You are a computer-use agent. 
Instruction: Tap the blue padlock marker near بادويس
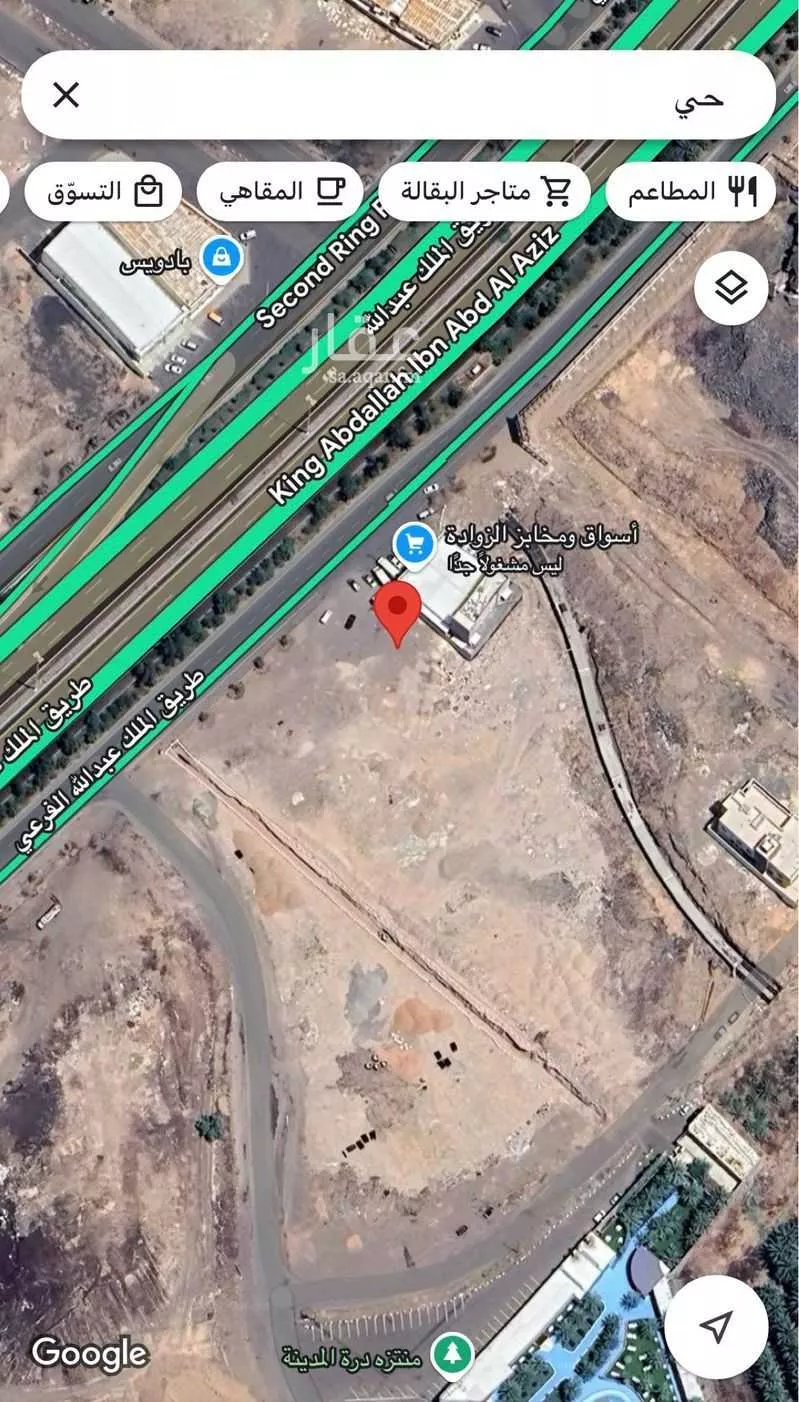coord(222,257)
